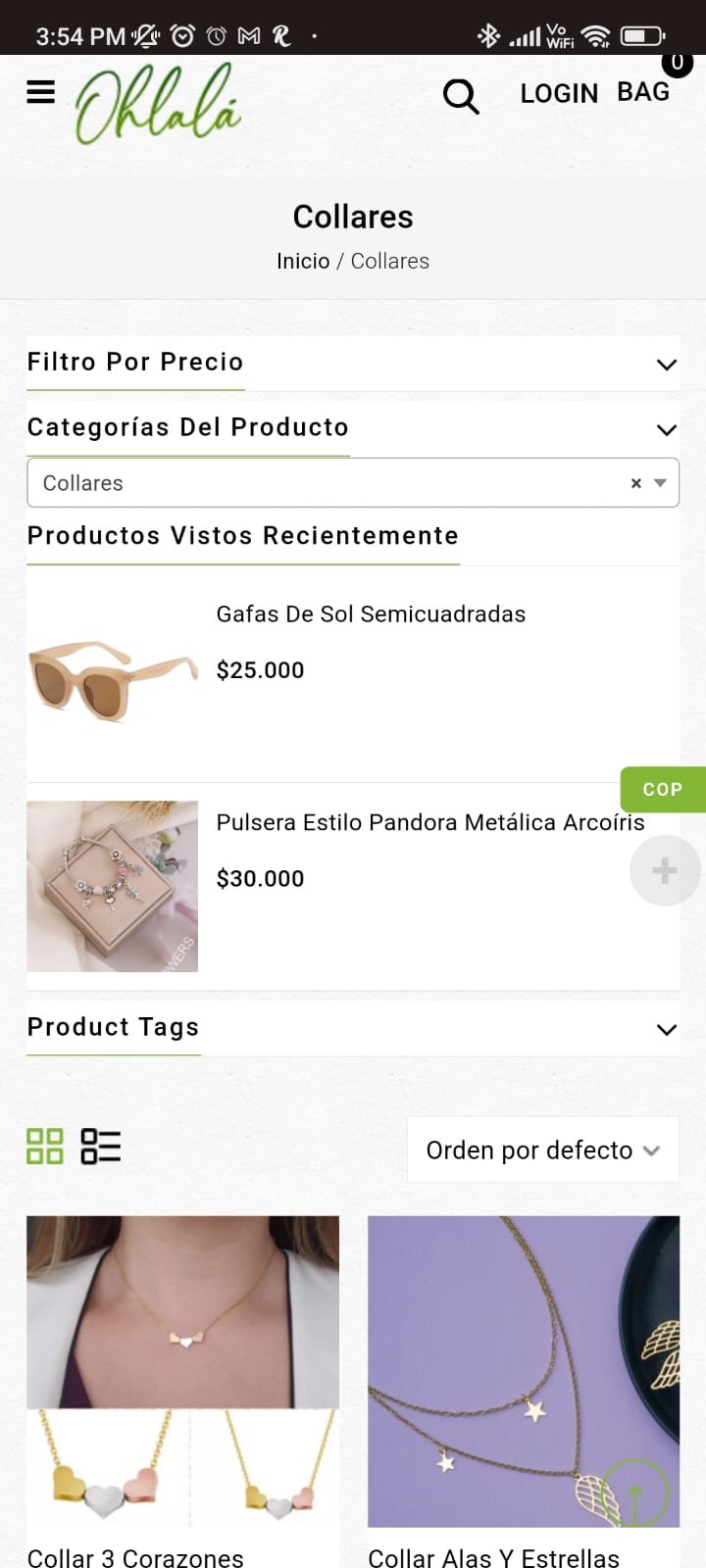706x1568 pixels.
Task: Open the Collares category dropdown
Action: pyautogui.click(x=660, y=483)
